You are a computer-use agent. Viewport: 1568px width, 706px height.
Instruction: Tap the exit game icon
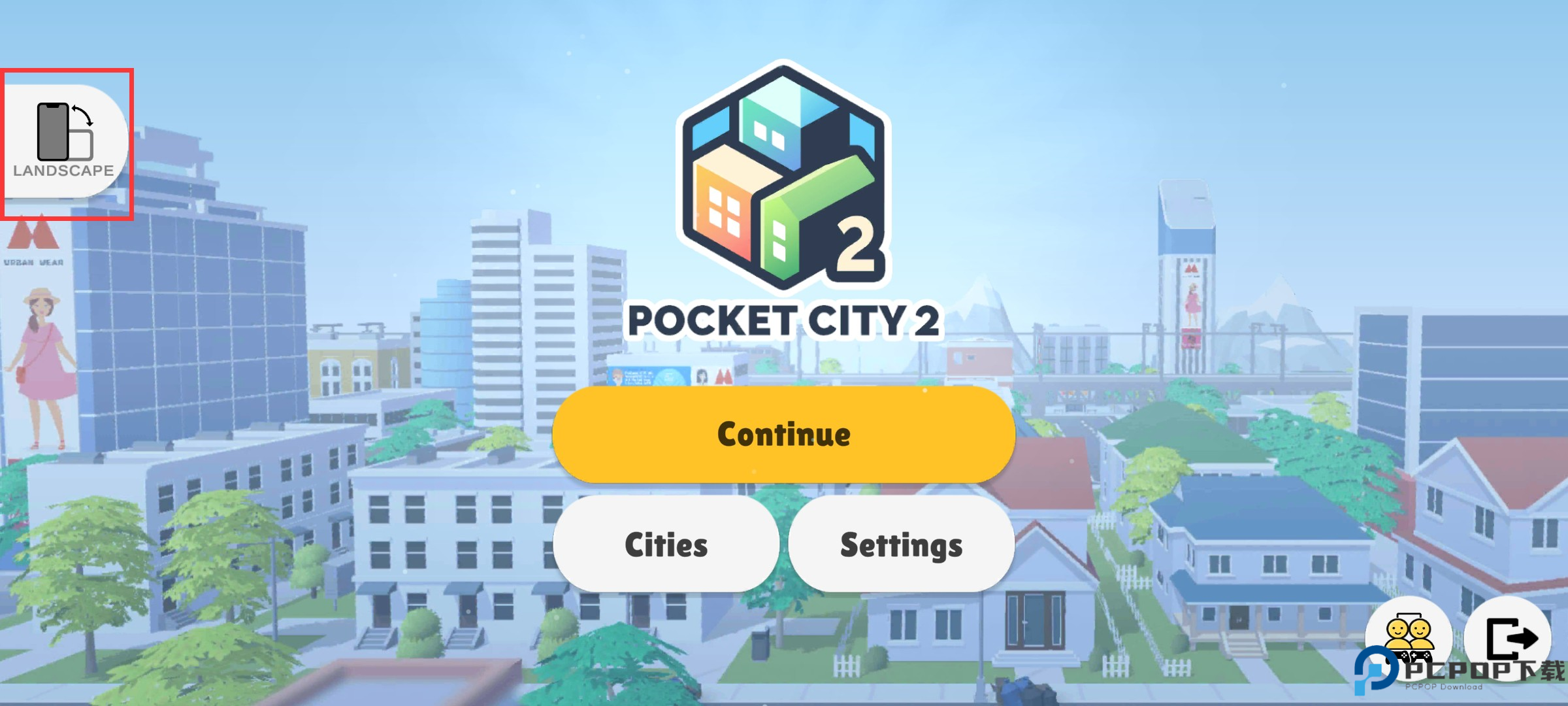point(1509,637)
